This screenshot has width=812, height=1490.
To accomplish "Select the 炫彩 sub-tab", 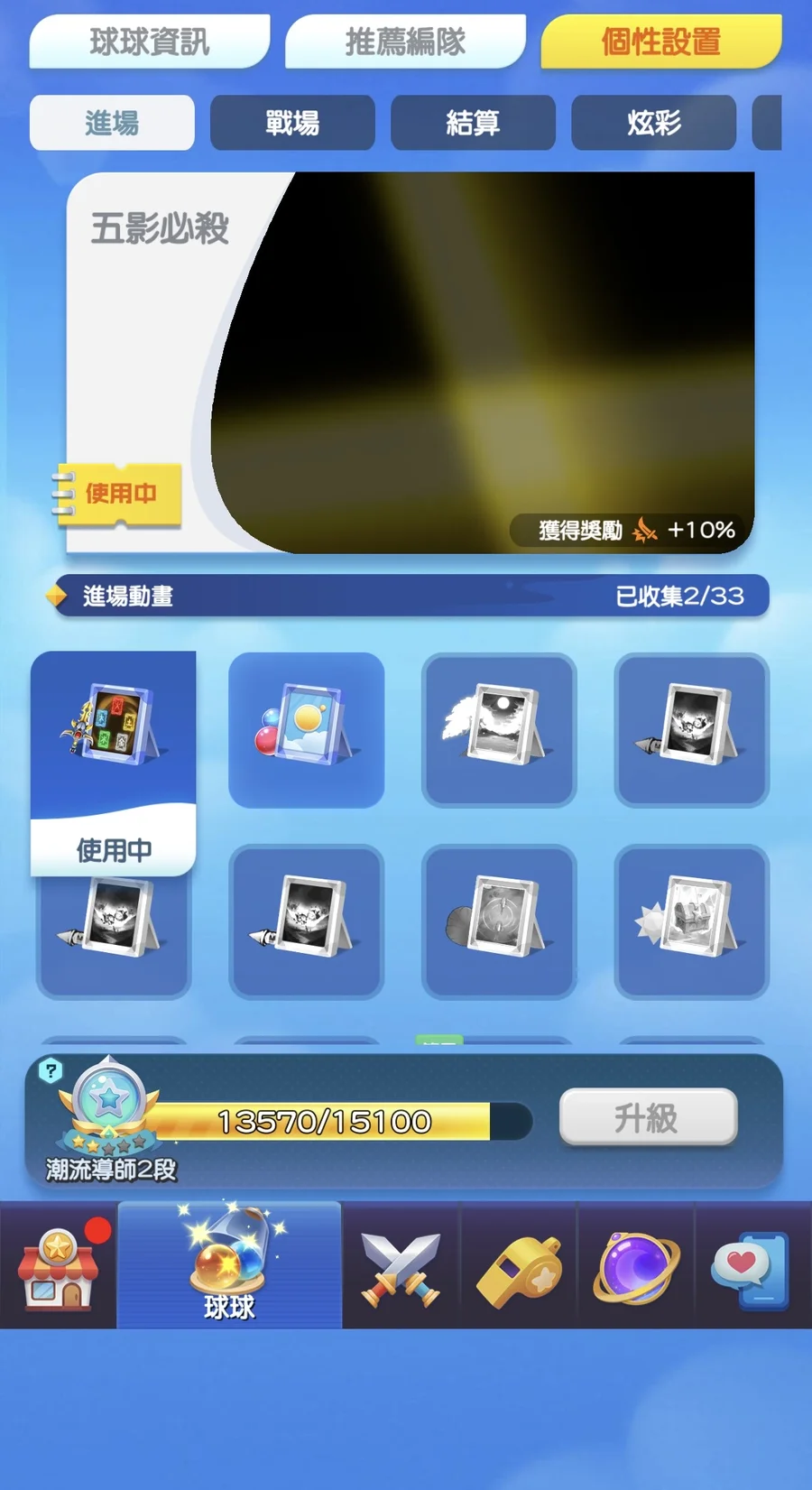I will (653, 123).
